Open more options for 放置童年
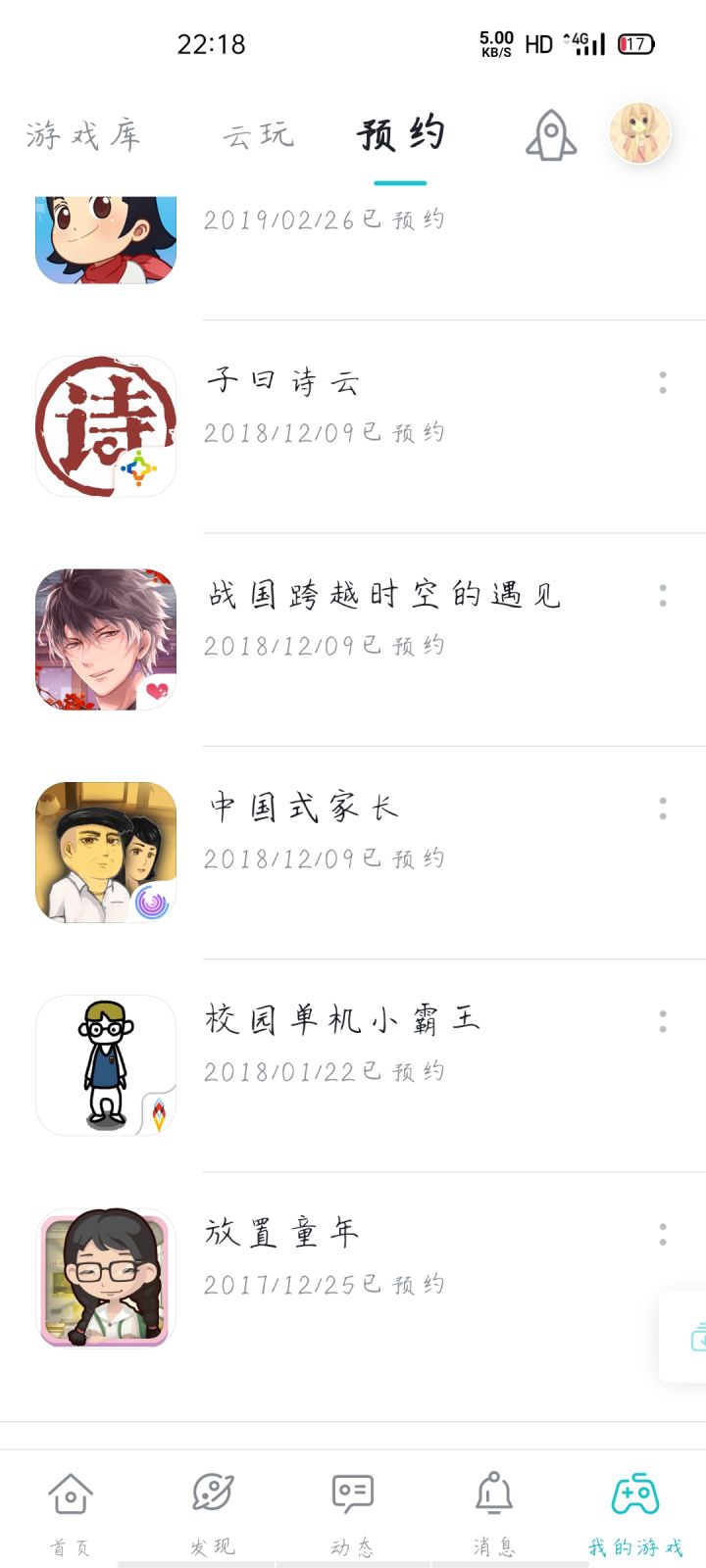Screen dimensions: 706x1568 pyautogui.click(x=663, y=1235)
